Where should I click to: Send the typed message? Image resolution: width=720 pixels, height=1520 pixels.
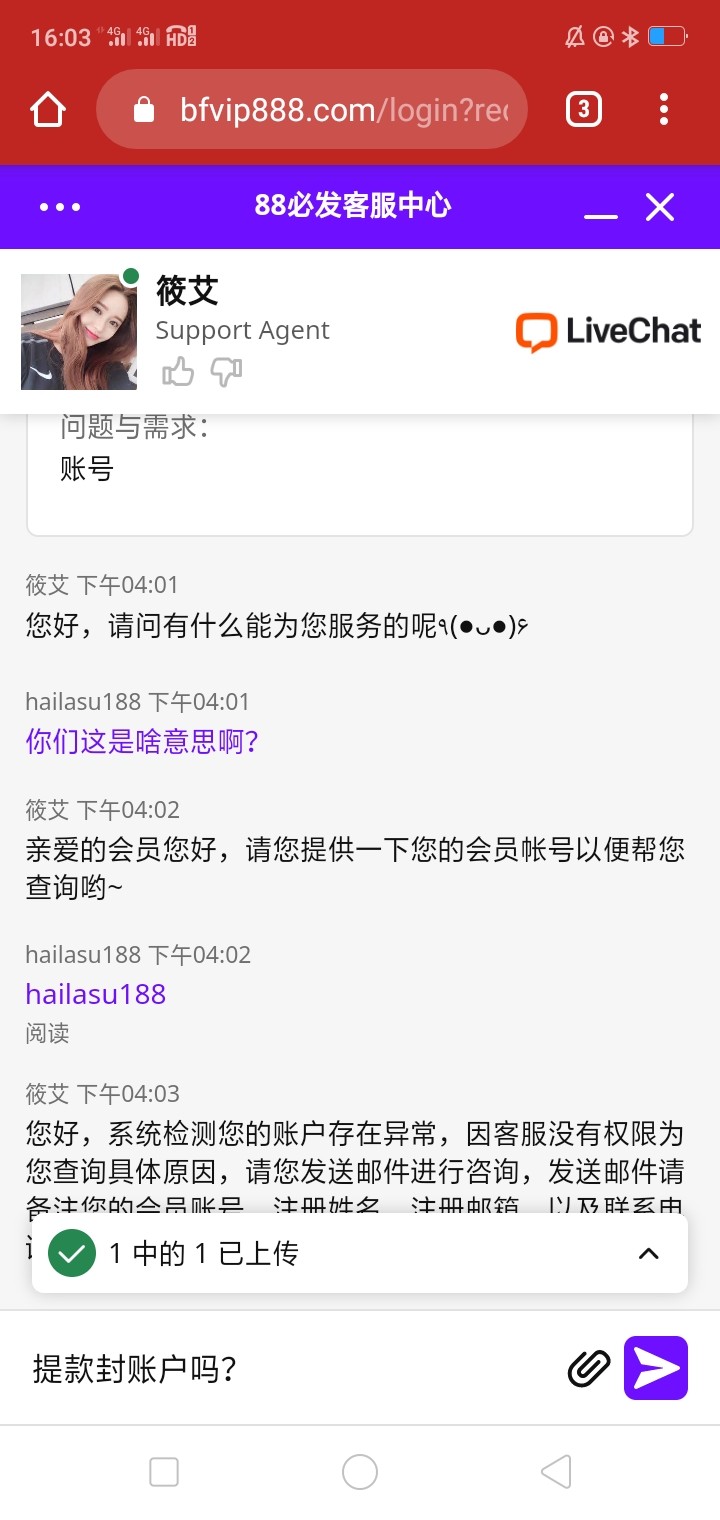tap(656, 1368)
